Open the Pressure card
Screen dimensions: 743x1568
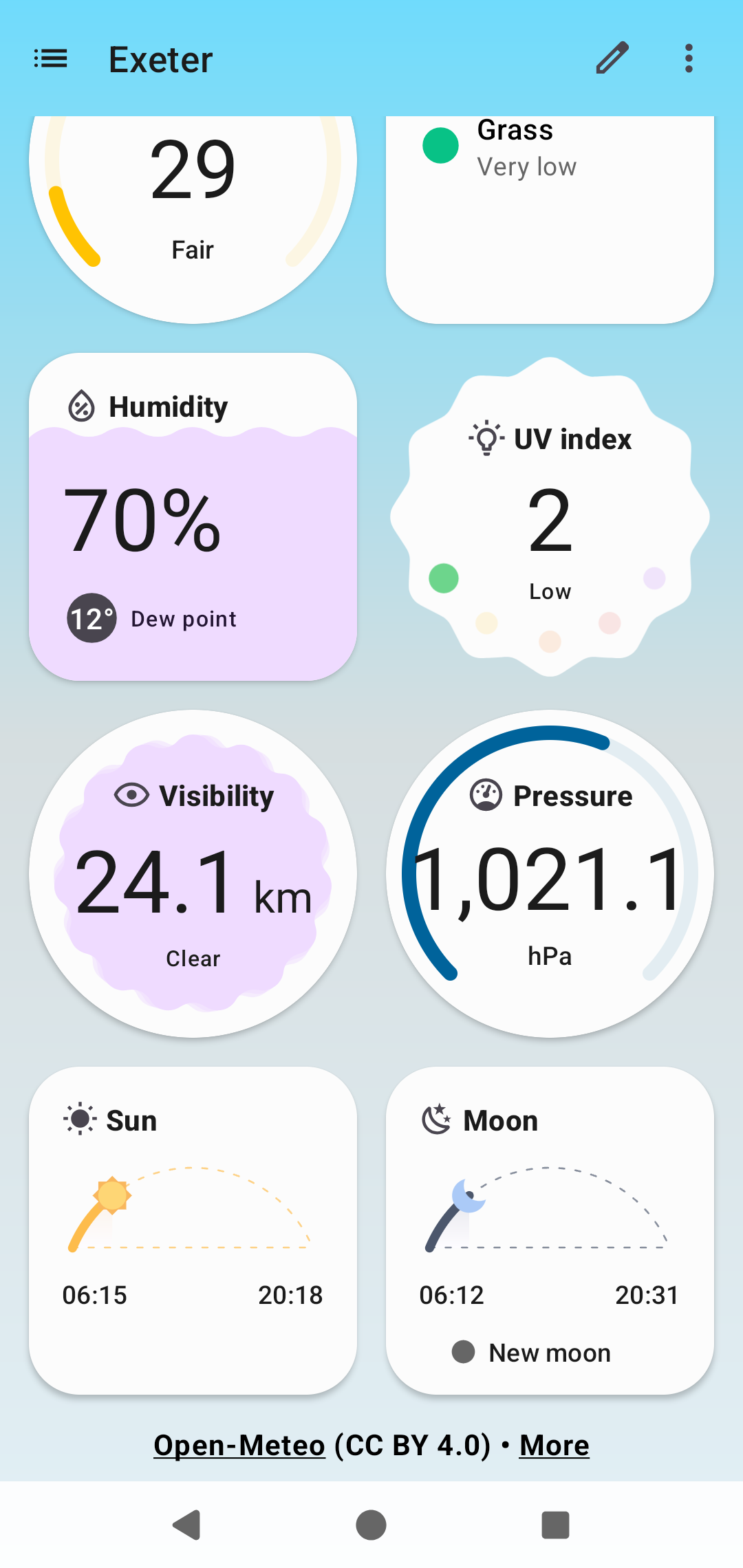coord(550,873)
